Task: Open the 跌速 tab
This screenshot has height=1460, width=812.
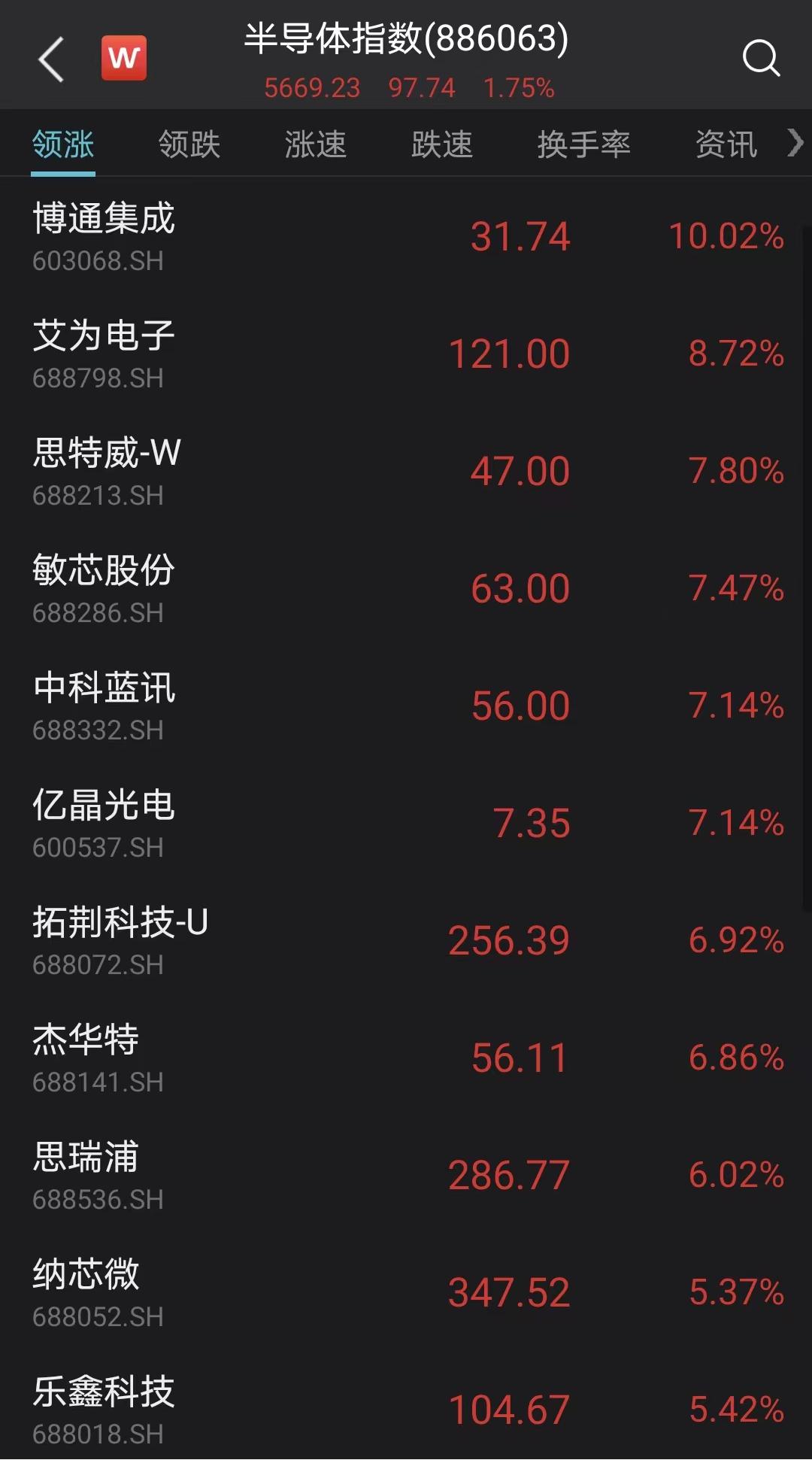Action: point(442,144)
